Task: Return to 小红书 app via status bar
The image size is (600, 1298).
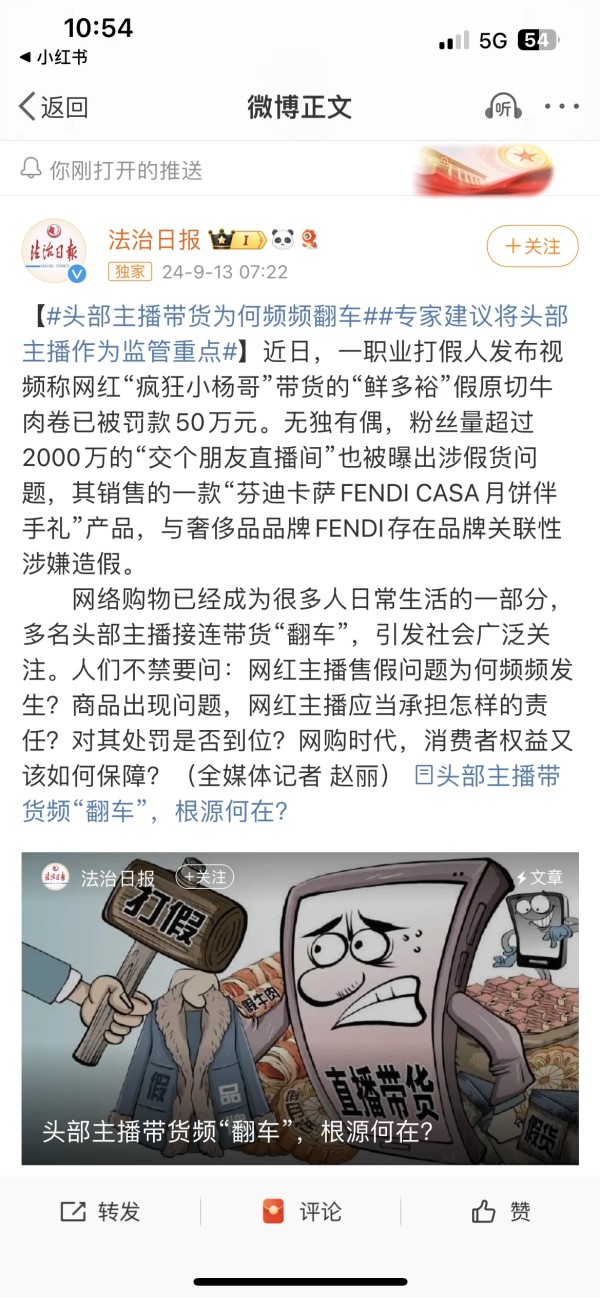Action: [53, 57]
